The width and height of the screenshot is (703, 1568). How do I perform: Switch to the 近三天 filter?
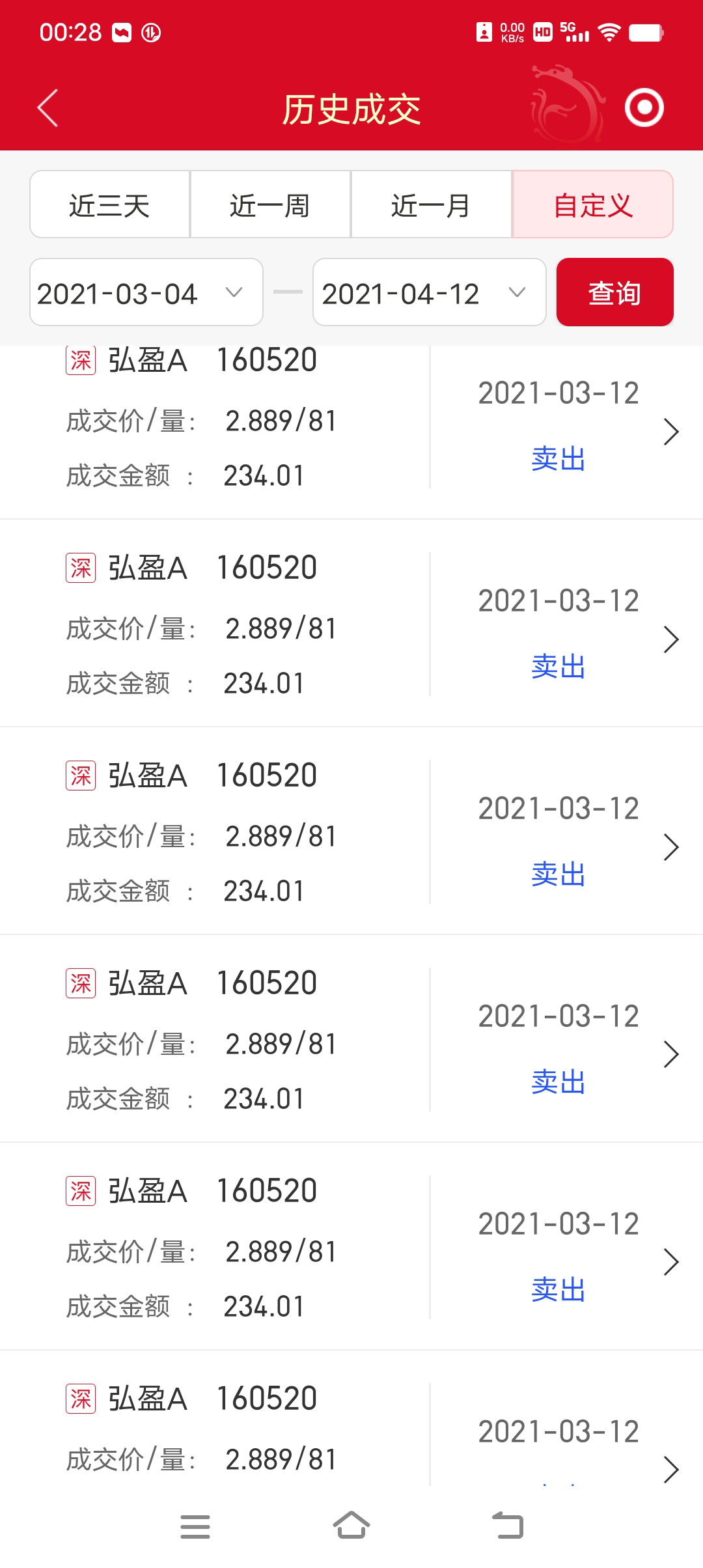coord(110,205)
